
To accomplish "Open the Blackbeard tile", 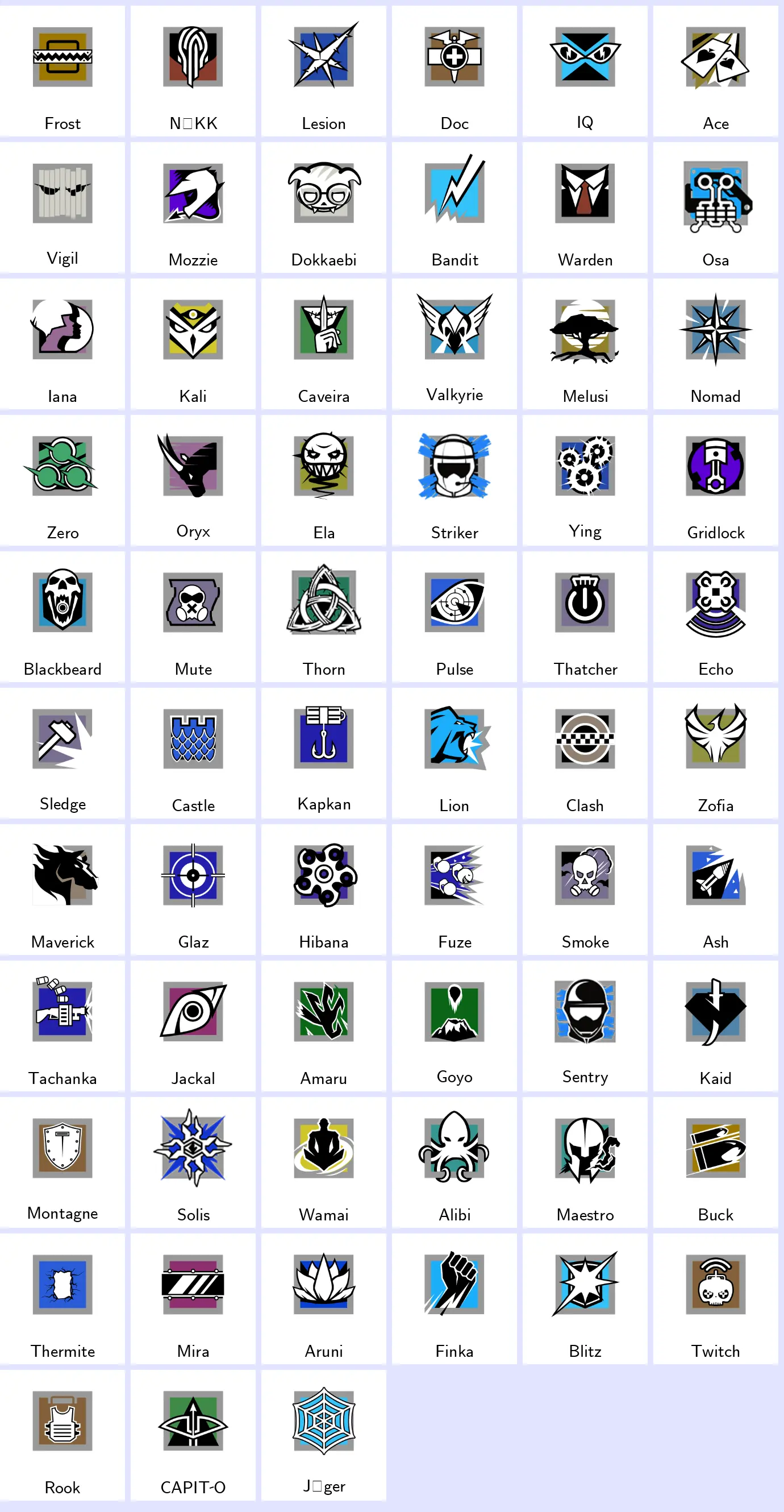I will coord(62,616).
